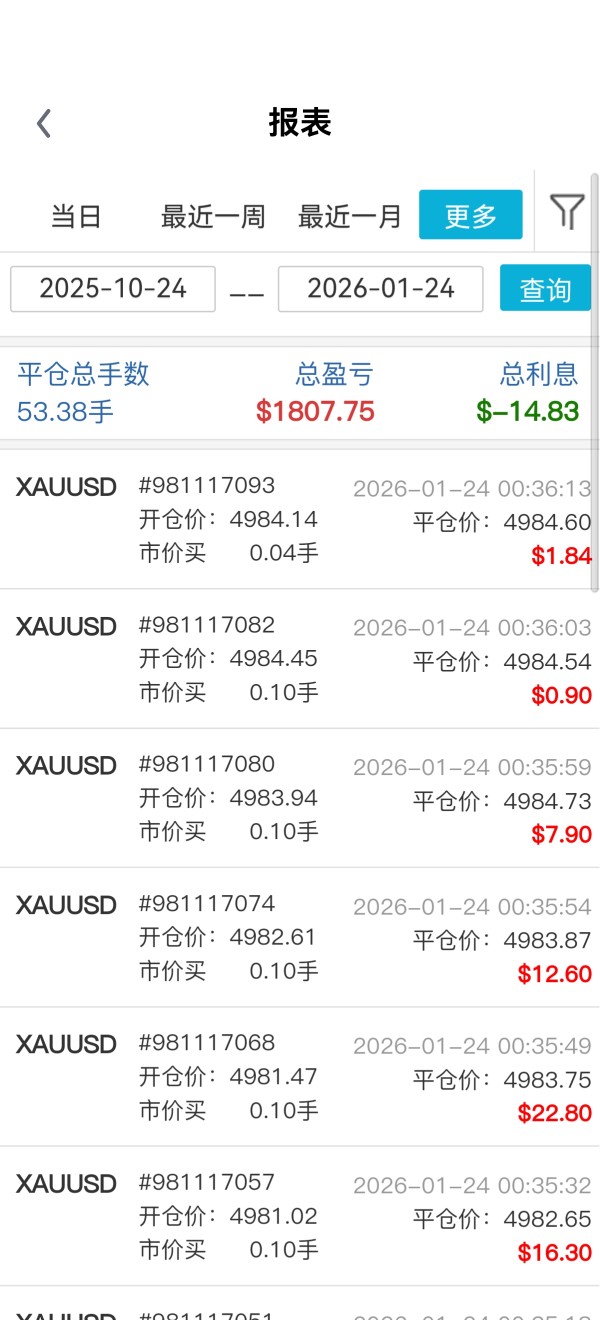
Task: Show the 最近一月 report
Action: [350, 216]
